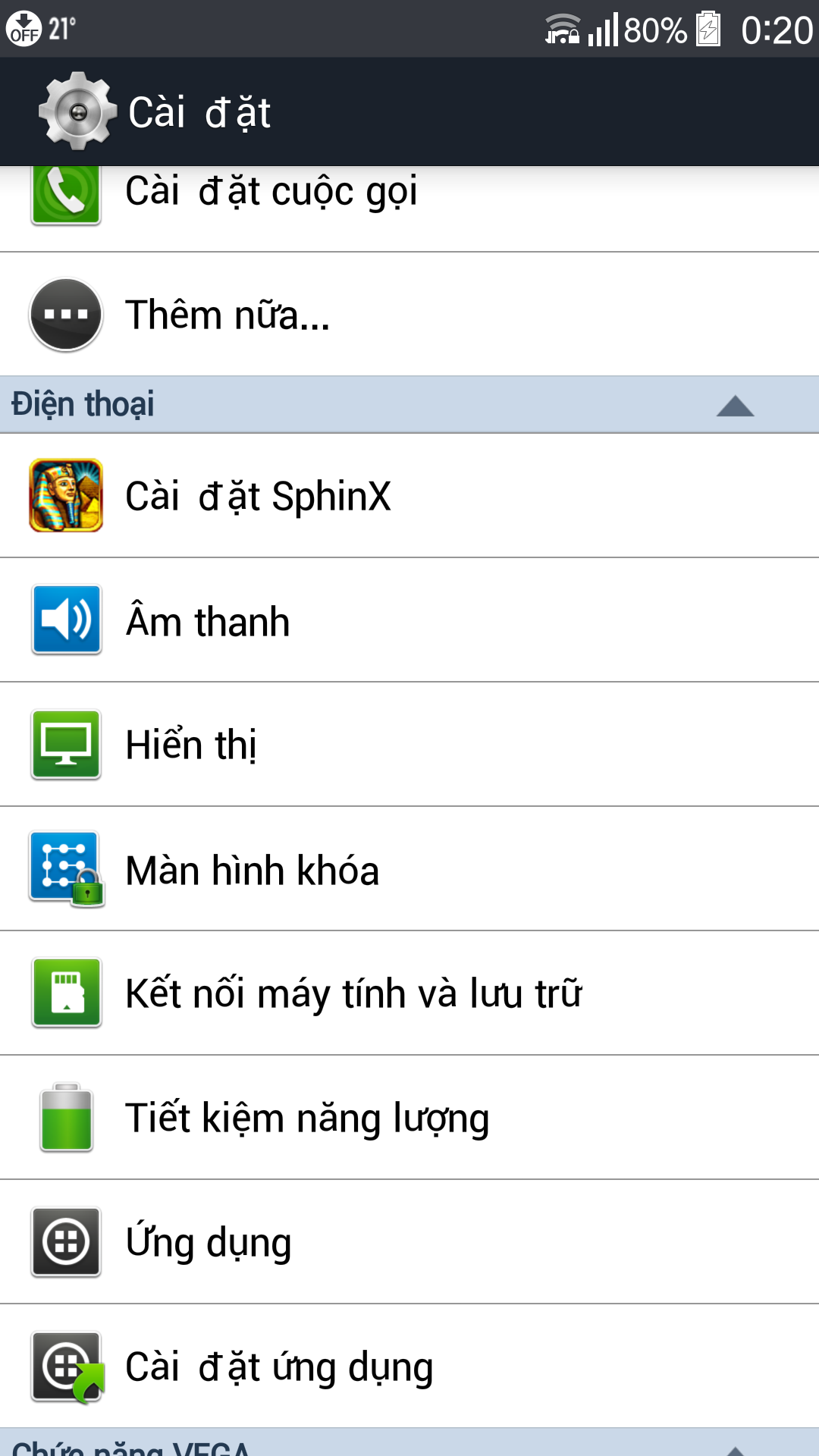
Task: Open Kết nối máy tính và lưu trữ
Action: 409,993
